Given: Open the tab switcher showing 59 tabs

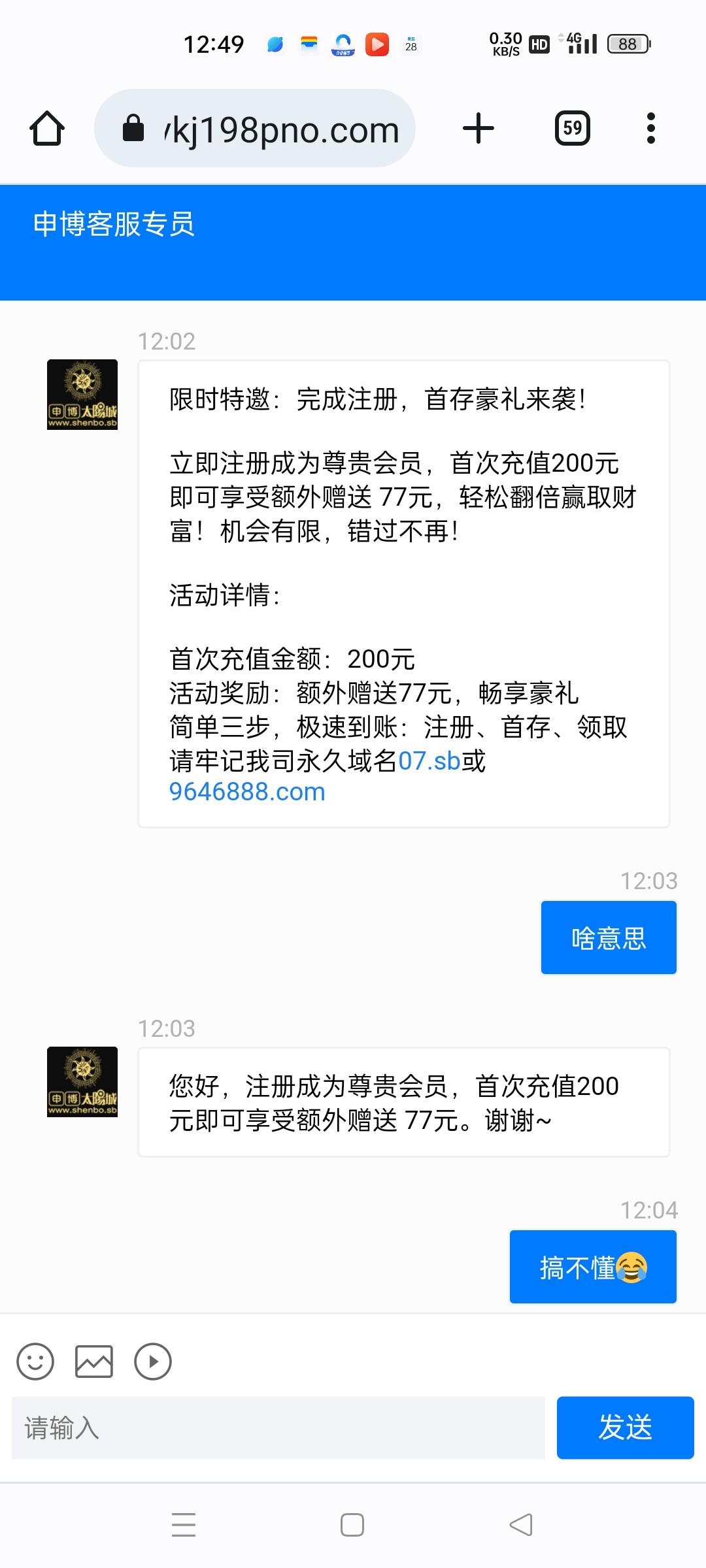Looking at the screenshot, I should 571,128.
